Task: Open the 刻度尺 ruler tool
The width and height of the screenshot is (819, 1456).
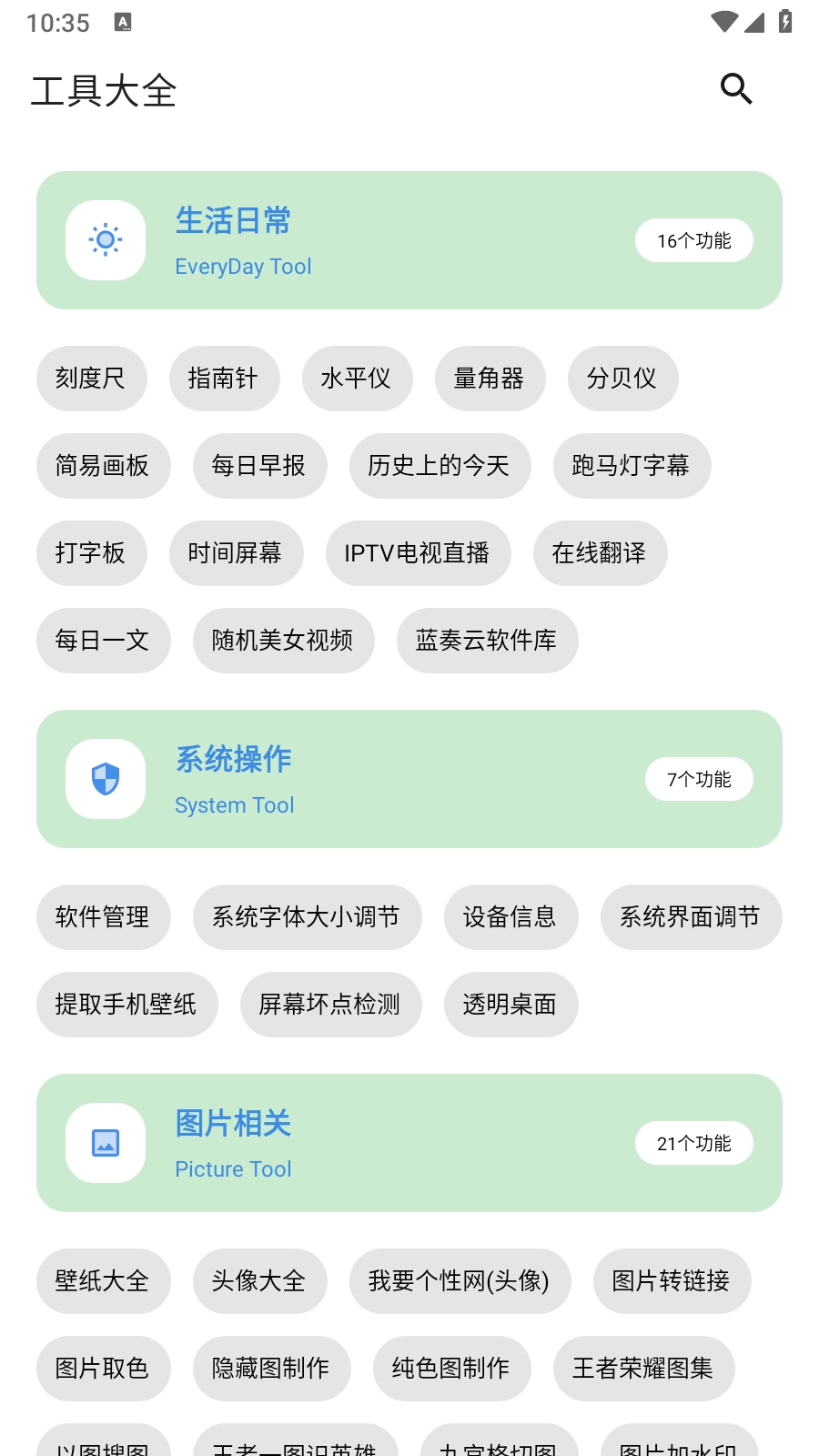Action: click(x=91, y=379)
